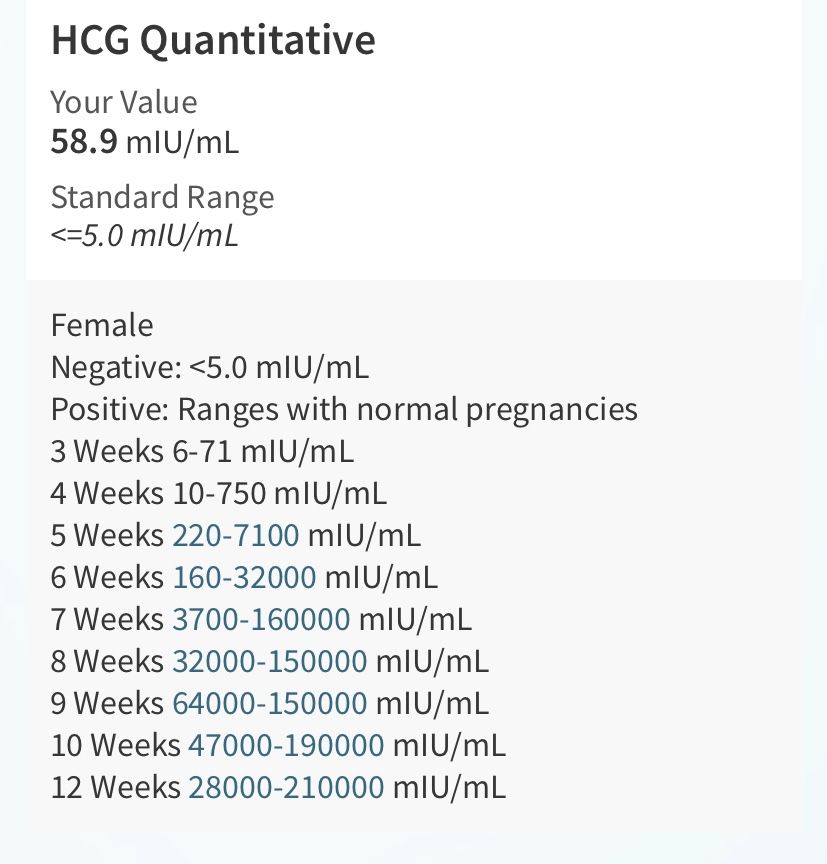Select the 3700-160000 link at 7 Weeks
Screen dimensions: 827x864
261,619
